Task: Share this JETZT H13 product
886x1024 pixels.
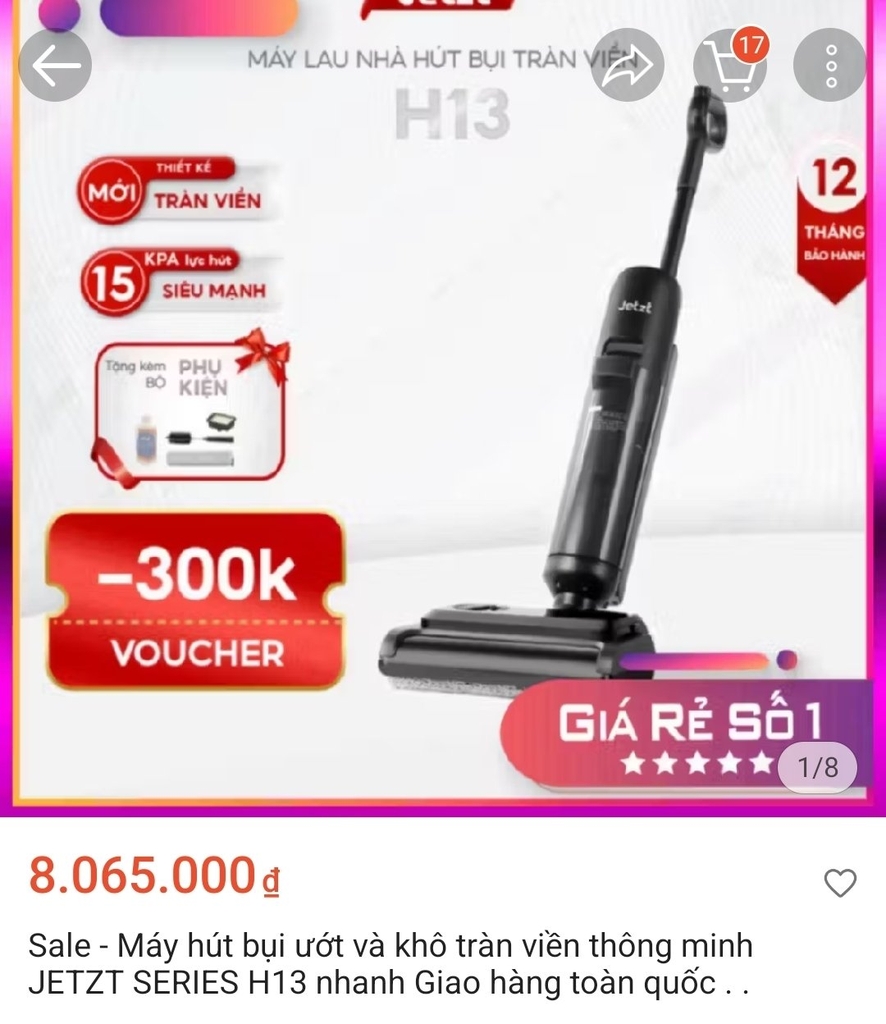Action: tap(627, 66)
